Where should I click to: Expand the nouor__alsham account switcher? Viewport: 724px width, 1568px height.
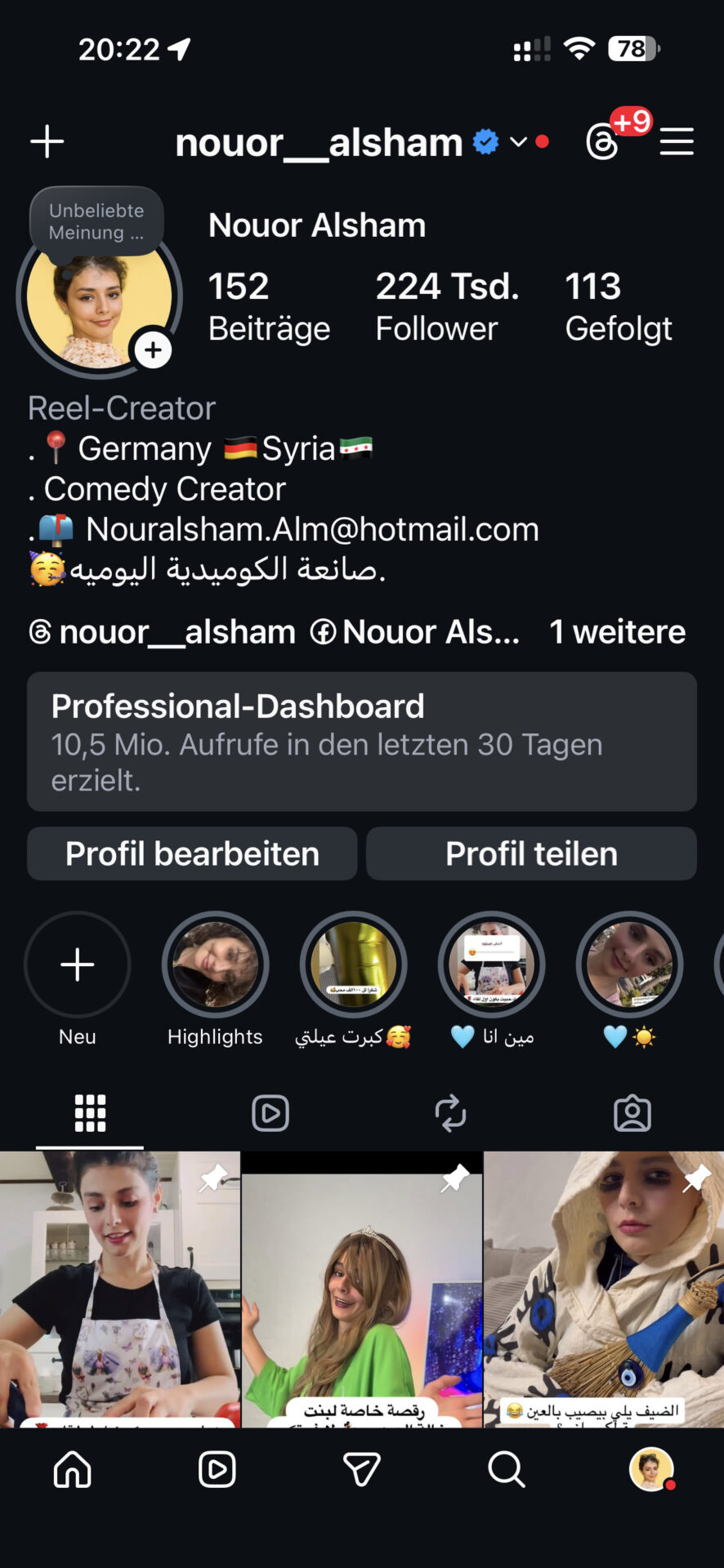pyautogui.click(x=518, y=142)
